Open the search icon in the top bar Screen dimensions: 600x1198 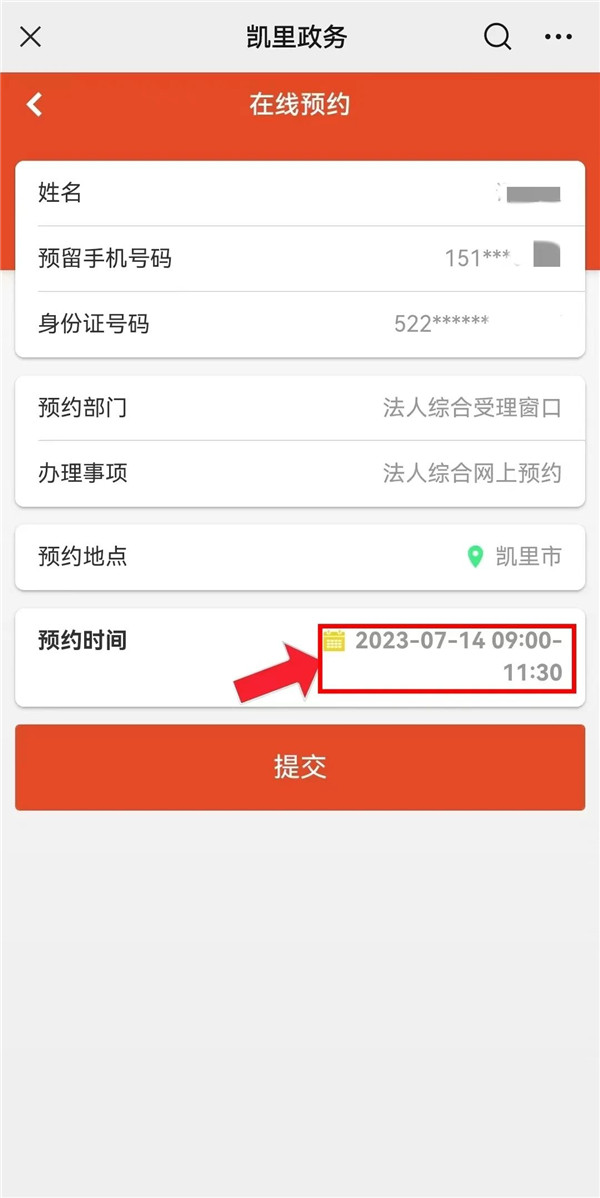497,37
